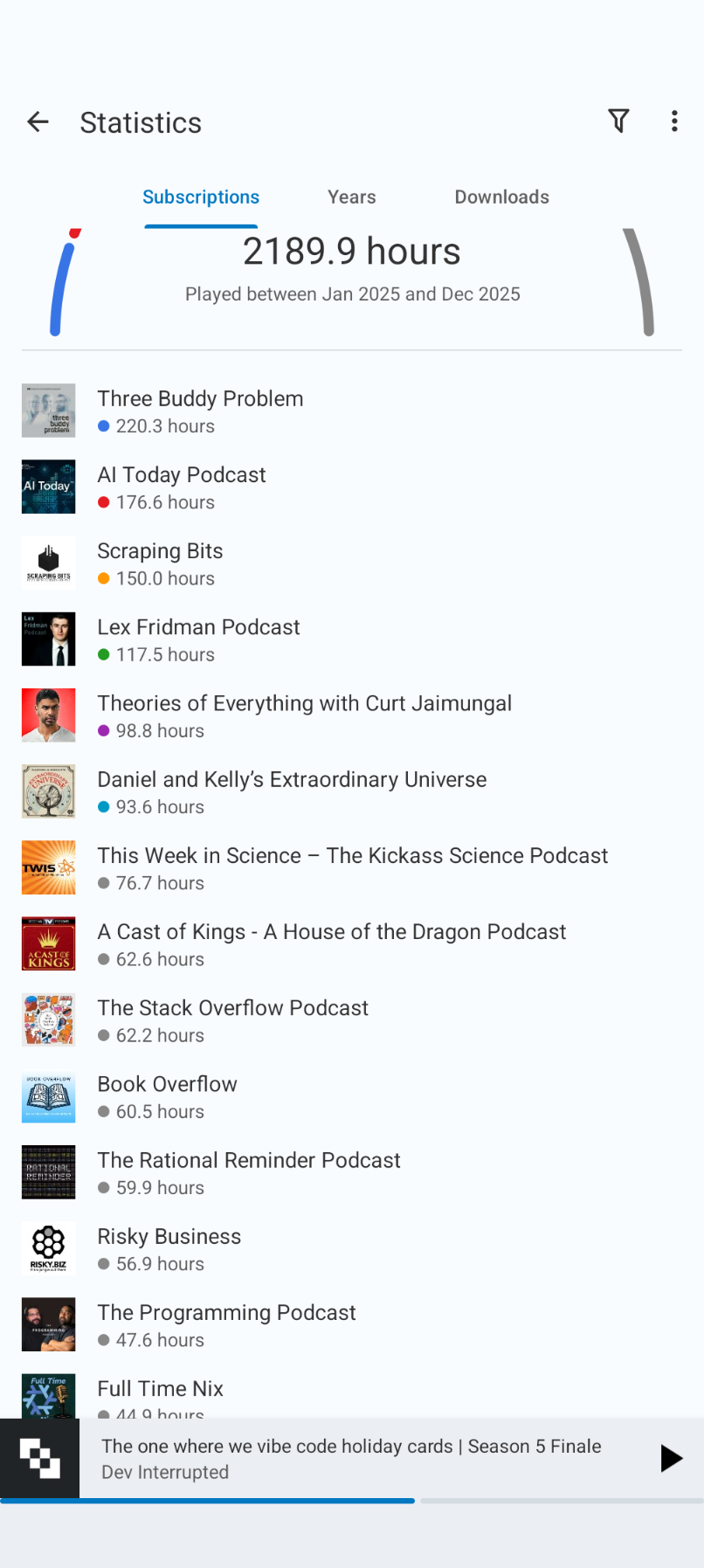Image resolution: width=704 pixels, height=1568 pixels.
Task: Select the Subscriptions tab
Action: (x=201, y=197)
